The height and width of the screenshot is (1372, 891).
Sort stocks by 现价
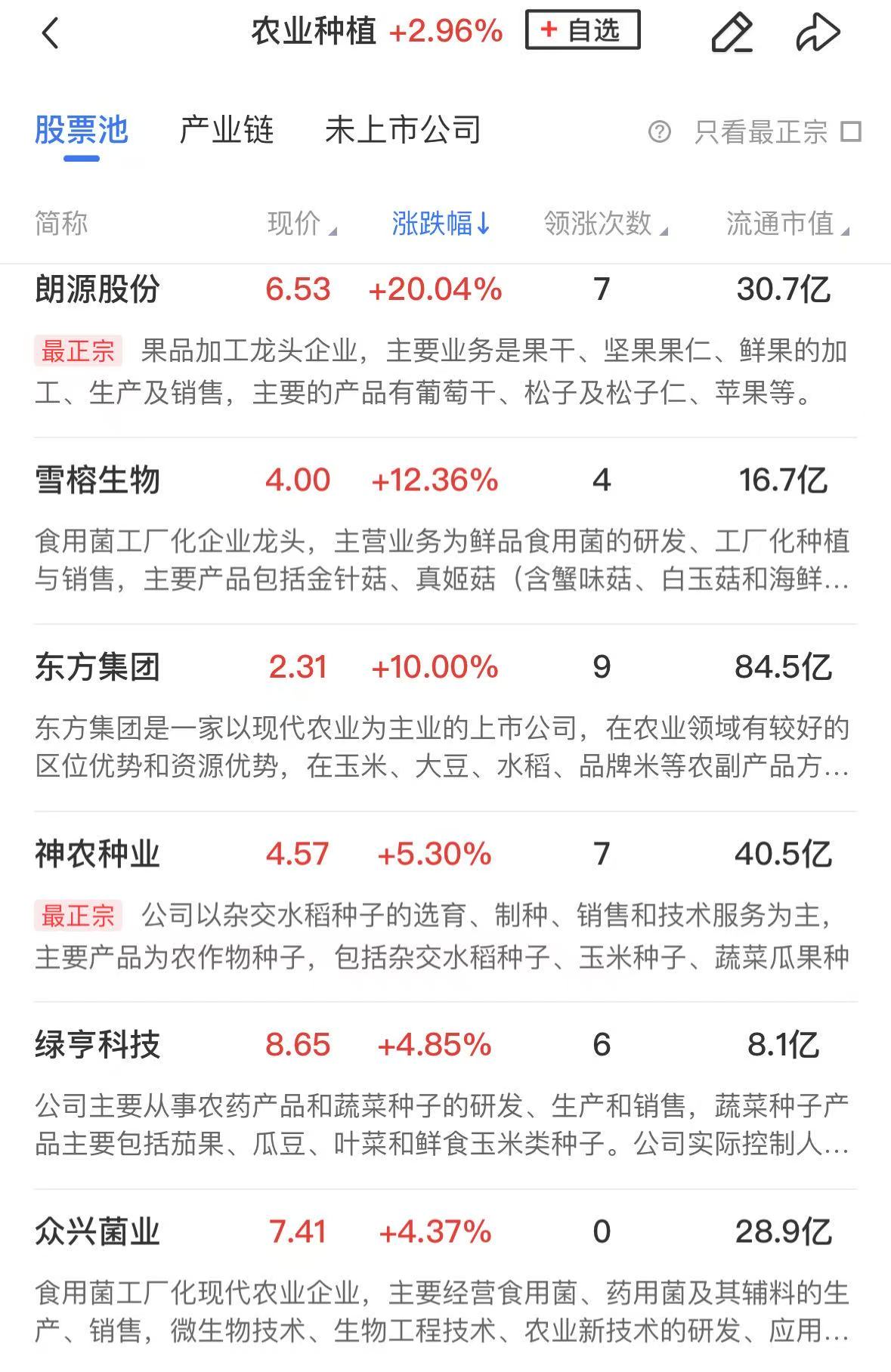point(301,224)
